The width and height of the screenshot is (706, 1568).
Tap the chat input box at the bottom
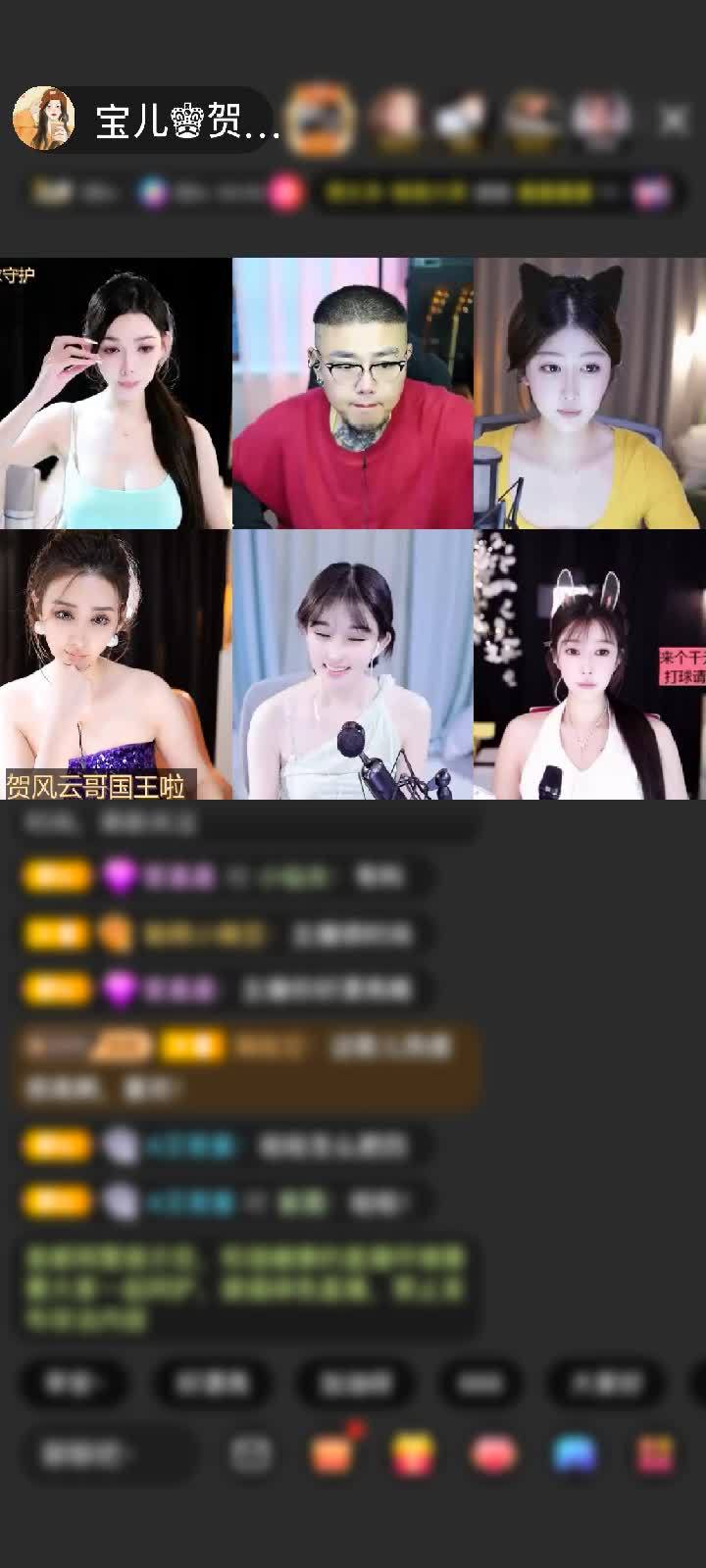(108, 1454)
